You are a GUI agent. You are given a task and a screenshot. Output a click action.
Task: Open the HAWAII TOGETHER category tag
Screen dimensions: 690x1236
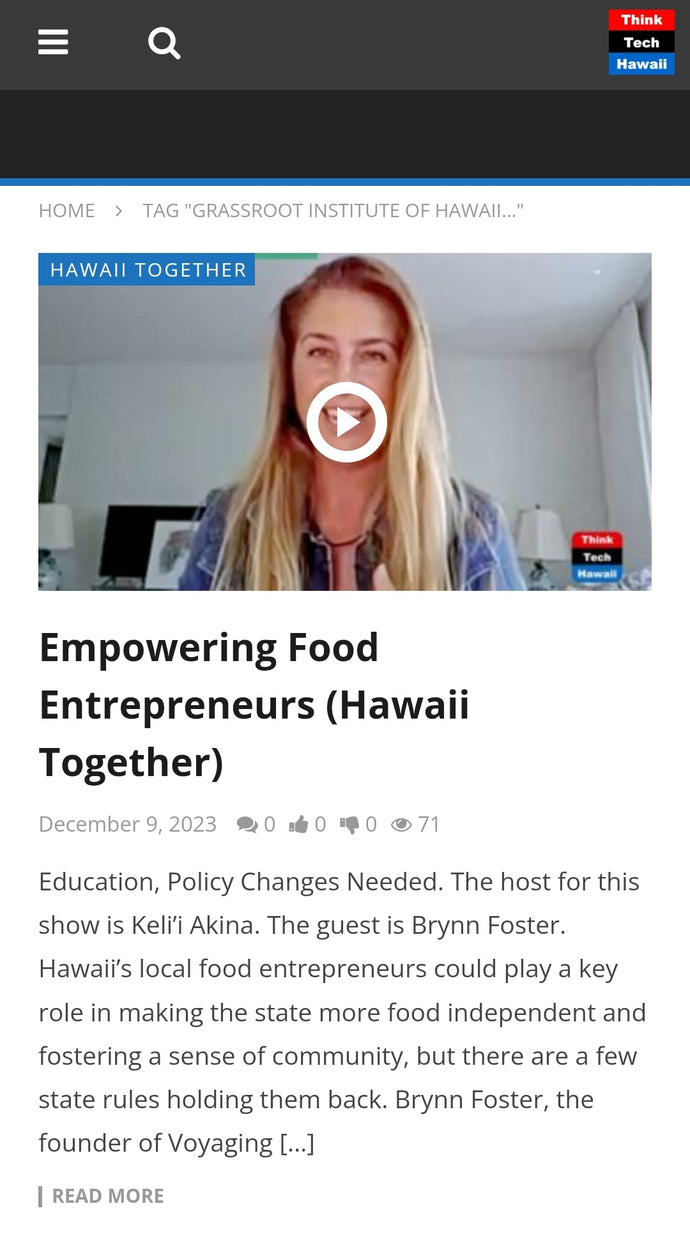147,270
